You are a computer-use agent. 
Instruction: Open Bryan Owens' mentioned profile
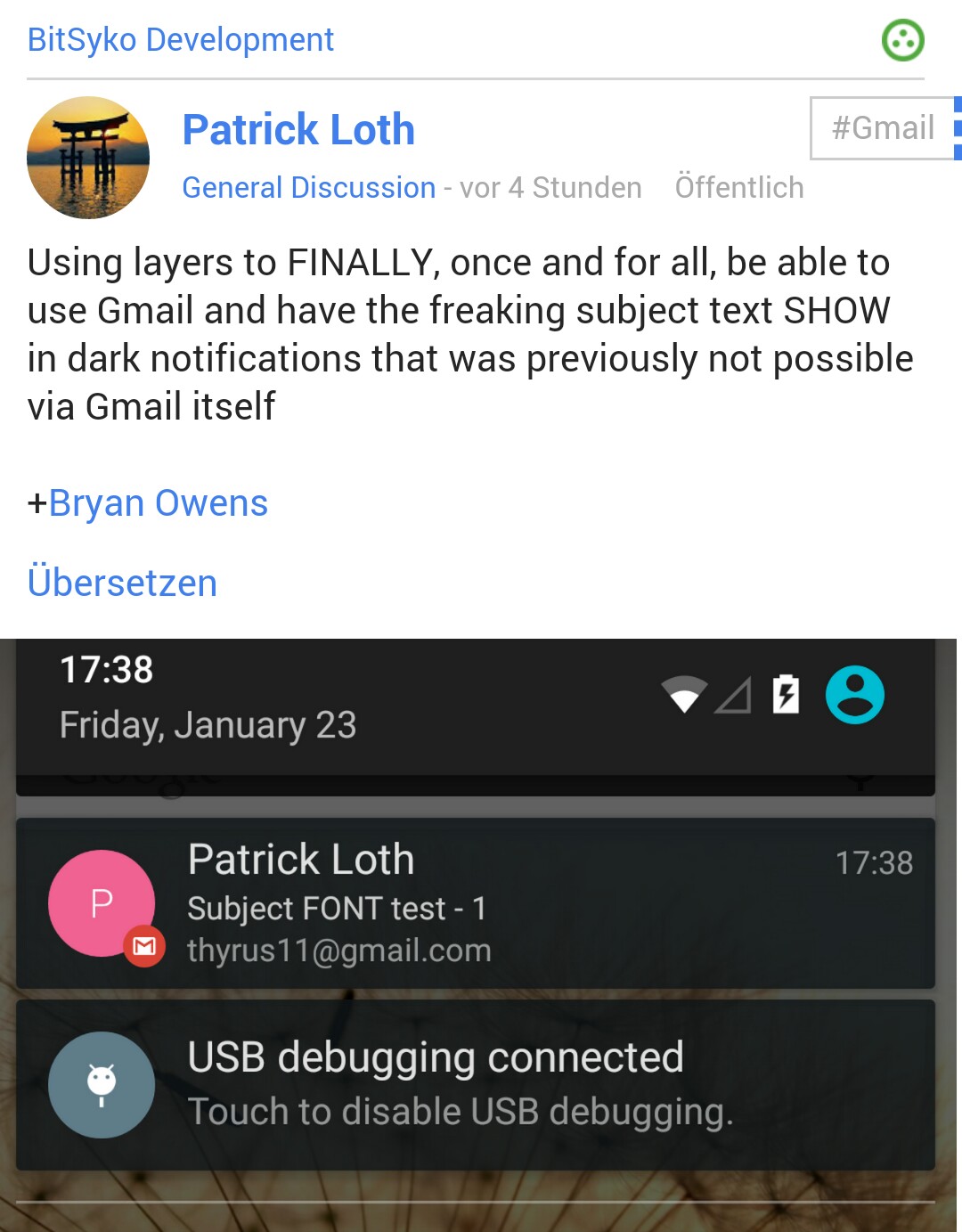tap(158, 503)
